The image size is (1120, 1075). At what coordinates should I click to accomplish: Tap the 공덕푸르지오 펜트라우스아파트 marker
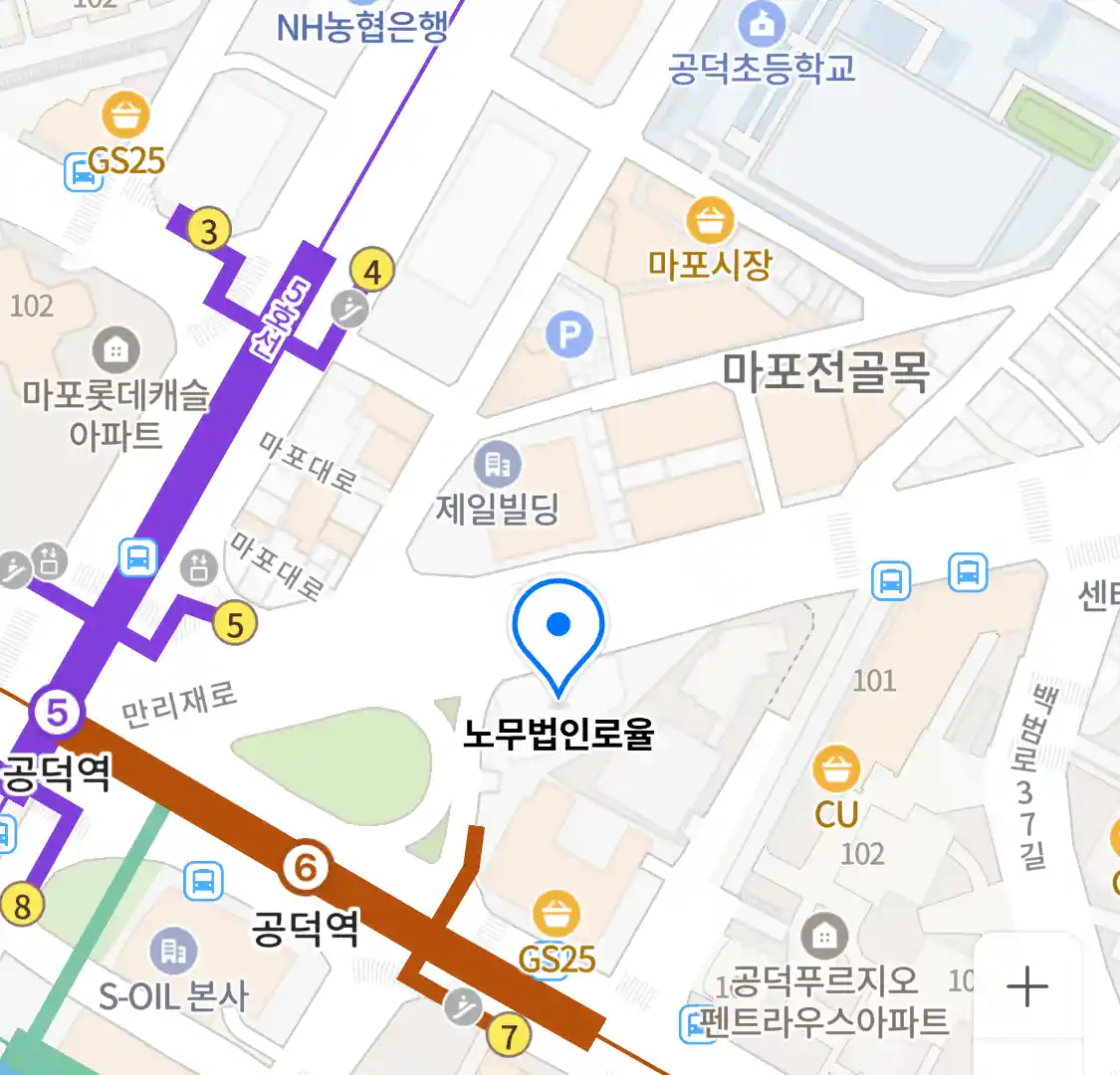coord(823,936)
